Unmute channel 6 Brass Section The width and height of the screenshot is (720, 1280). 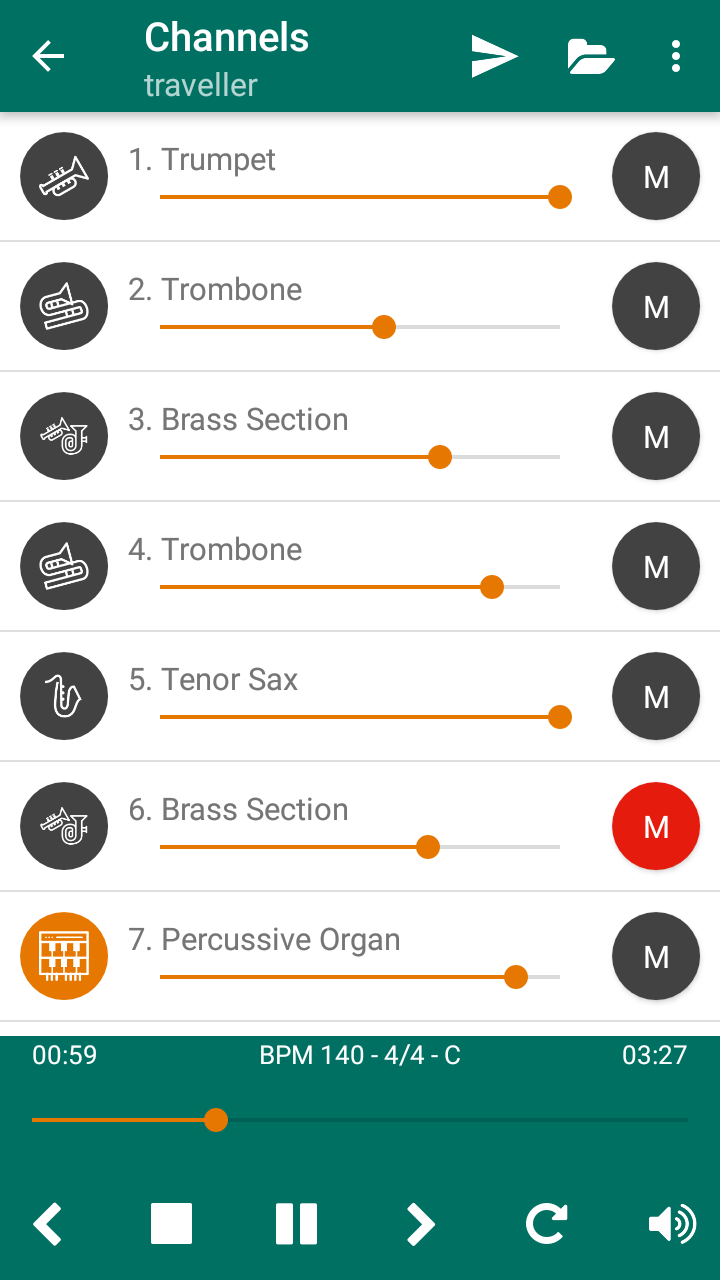(655, 826)
